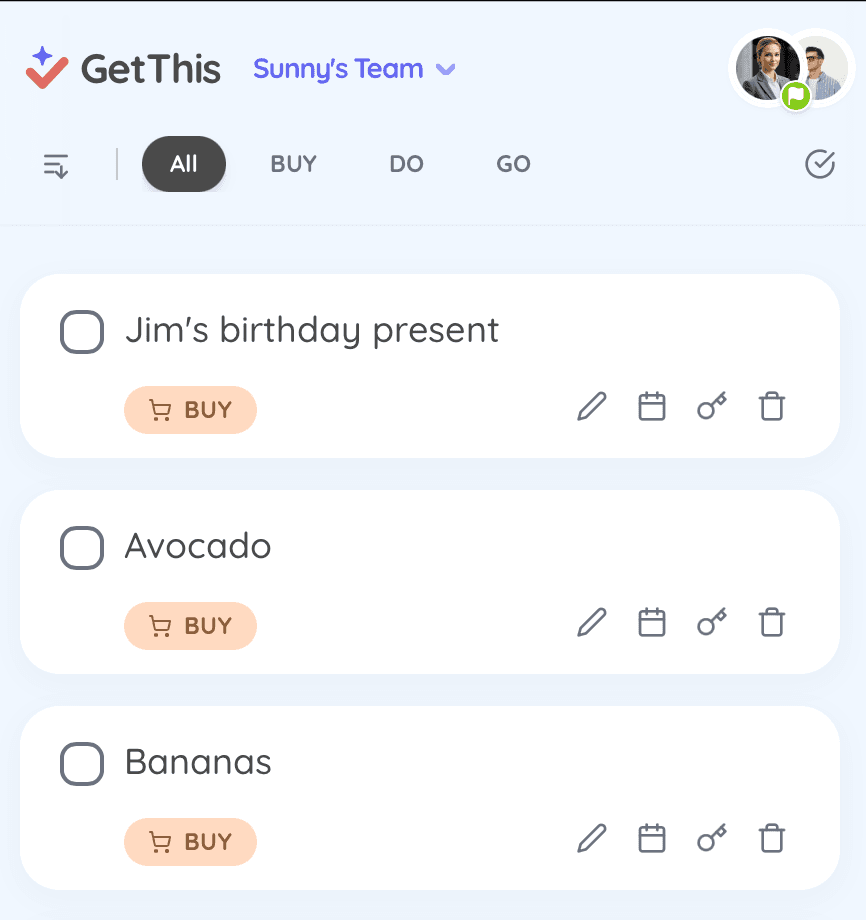
Task: Select the calendar icon on the Bananas task
Action: [651, 838]
